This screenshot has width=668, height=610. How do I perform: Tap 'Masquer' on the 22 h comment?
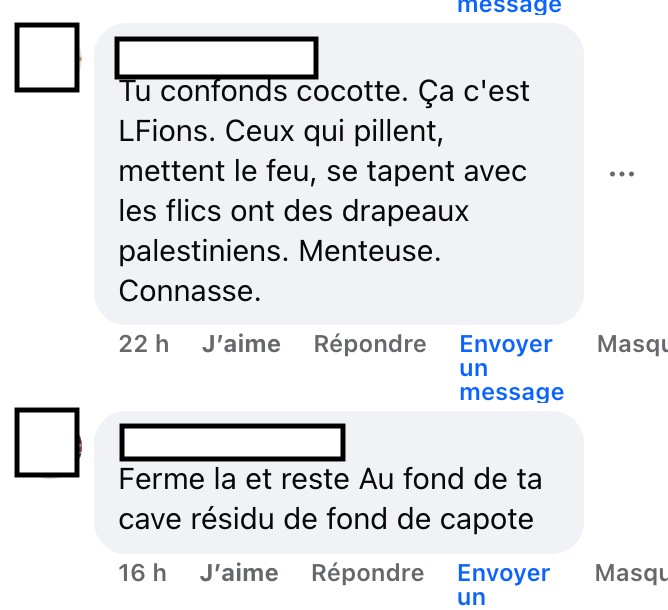pos(632,345)
